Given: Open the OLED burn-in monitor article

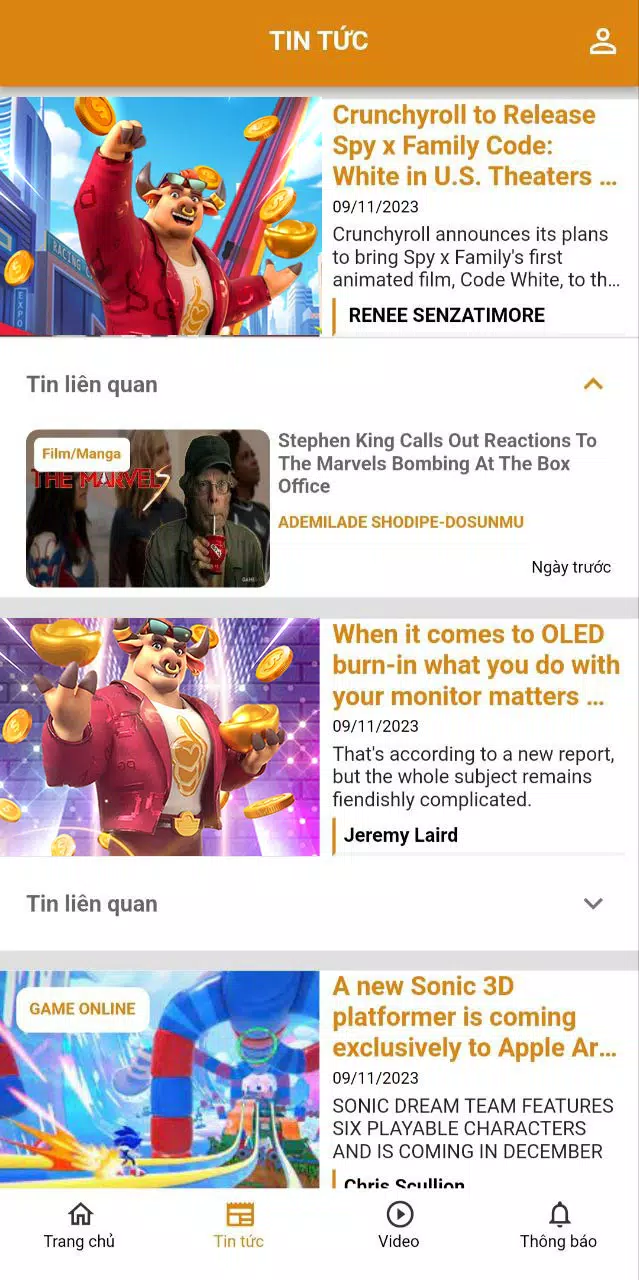Looking at the screenshot, I should coord(475,665).
